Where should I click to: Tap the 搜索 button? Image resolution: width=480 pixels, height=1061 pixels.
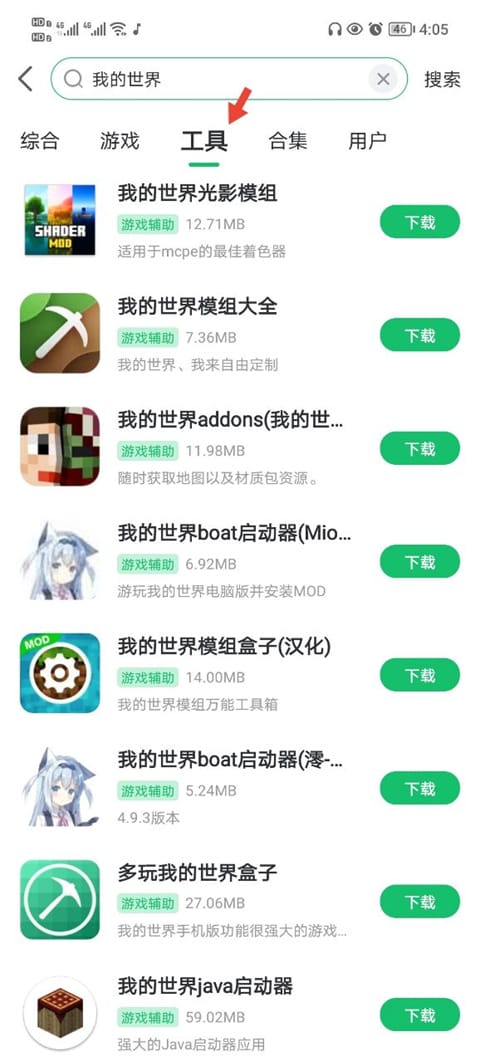pyautogui.click(x=443, y=79)
